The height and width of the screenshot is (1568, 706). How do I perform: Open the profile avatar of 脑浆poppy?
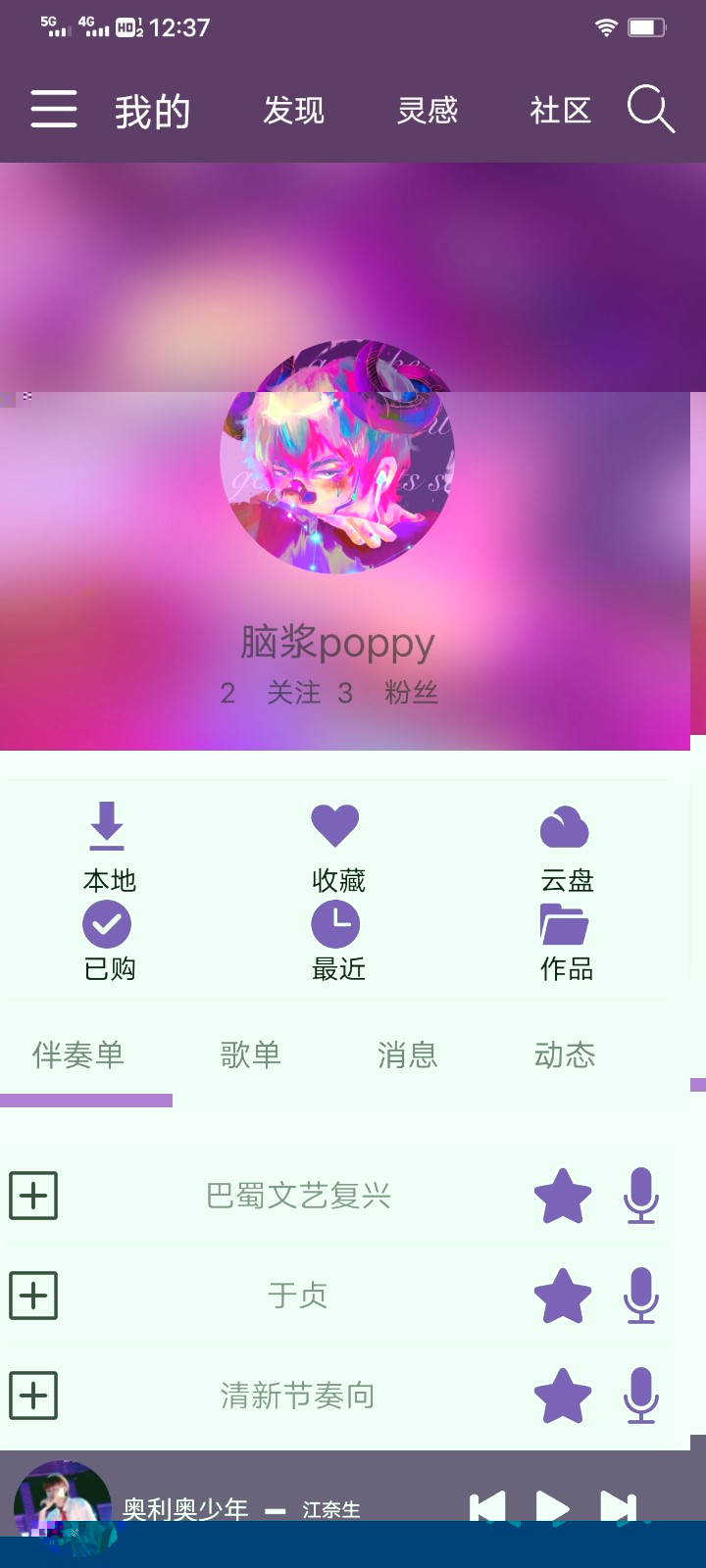pyautogui.click(x=337, y=458)
